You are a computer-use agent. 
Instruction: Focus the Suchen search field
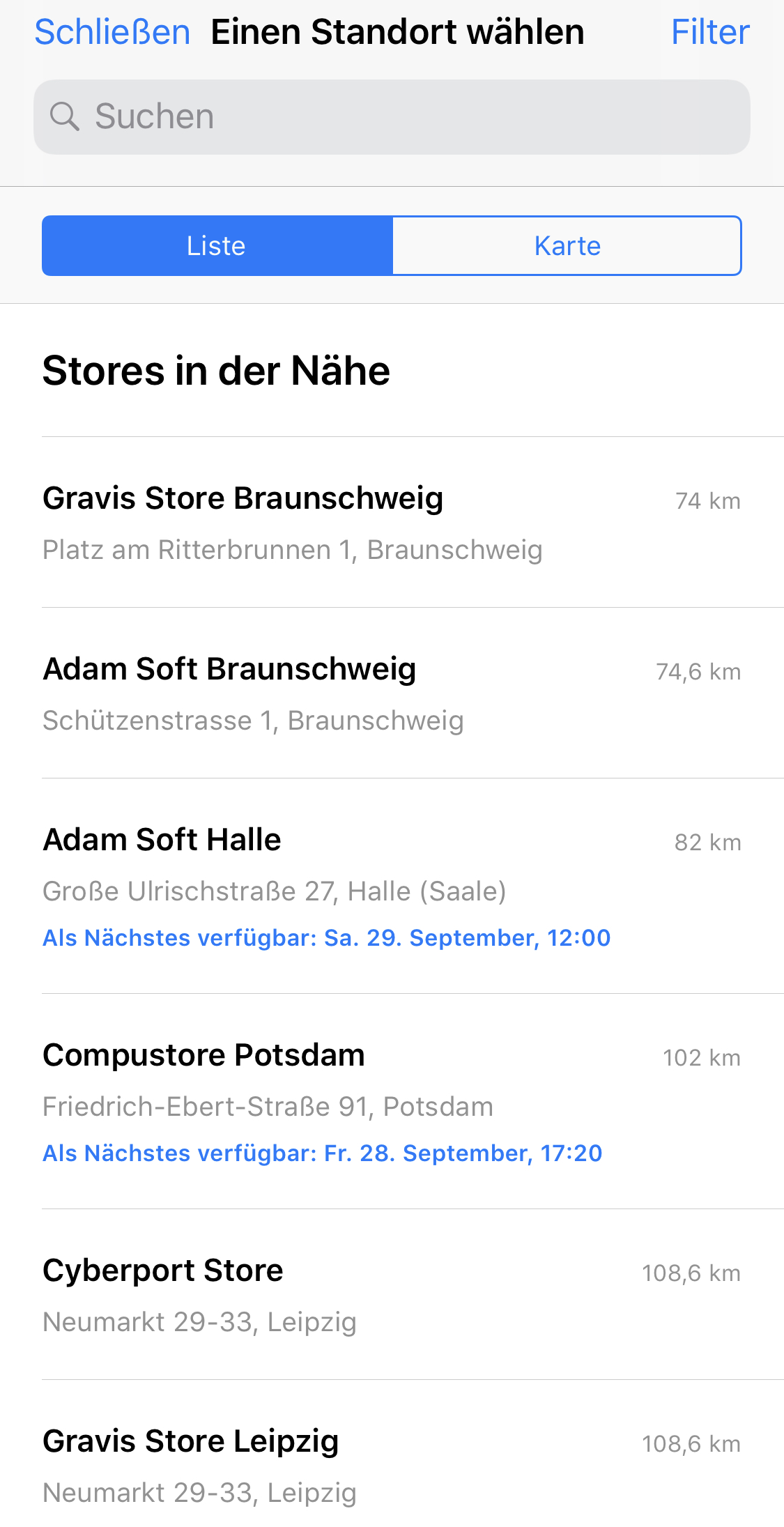(392, 117)
